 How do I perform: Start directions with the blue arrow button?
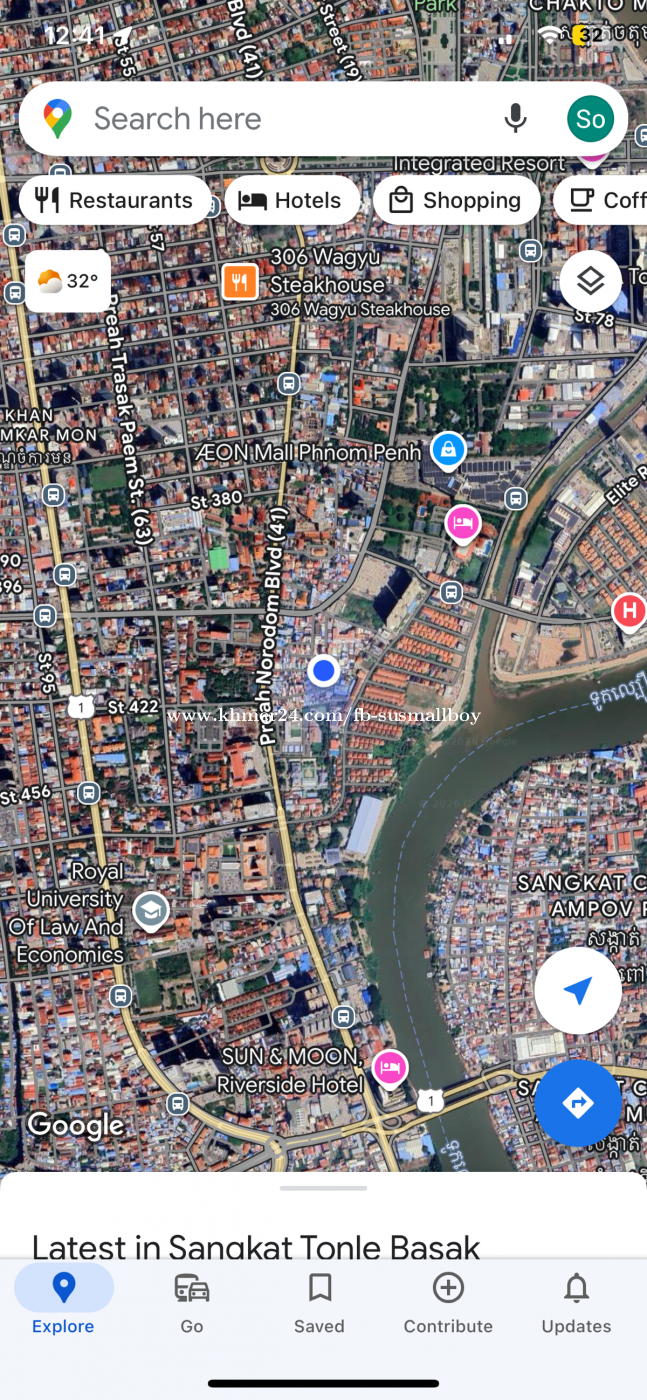click(x=577, y=1103)
